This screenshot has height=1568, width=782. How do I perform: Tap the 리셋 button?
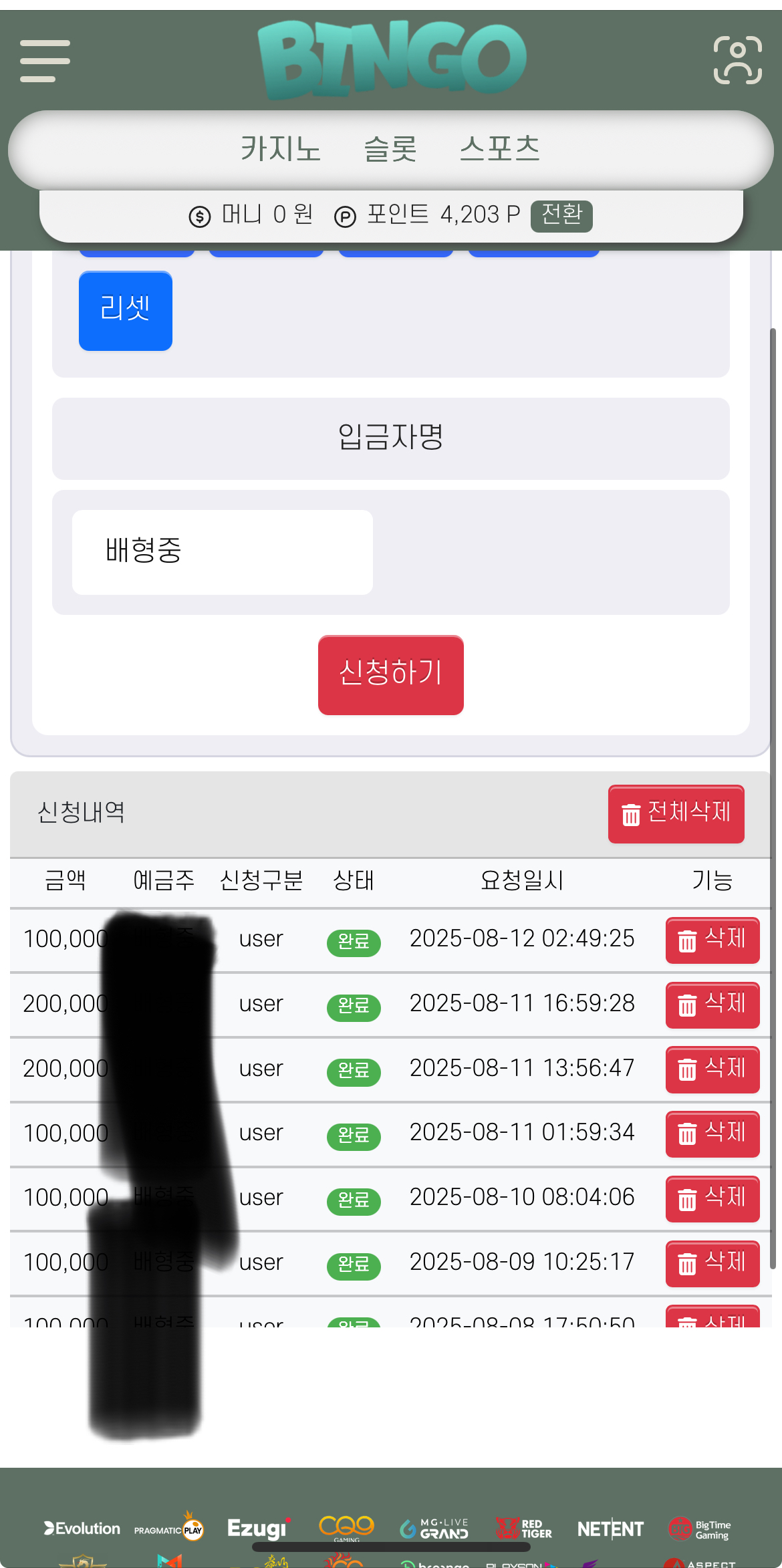(x=126, y=311)
